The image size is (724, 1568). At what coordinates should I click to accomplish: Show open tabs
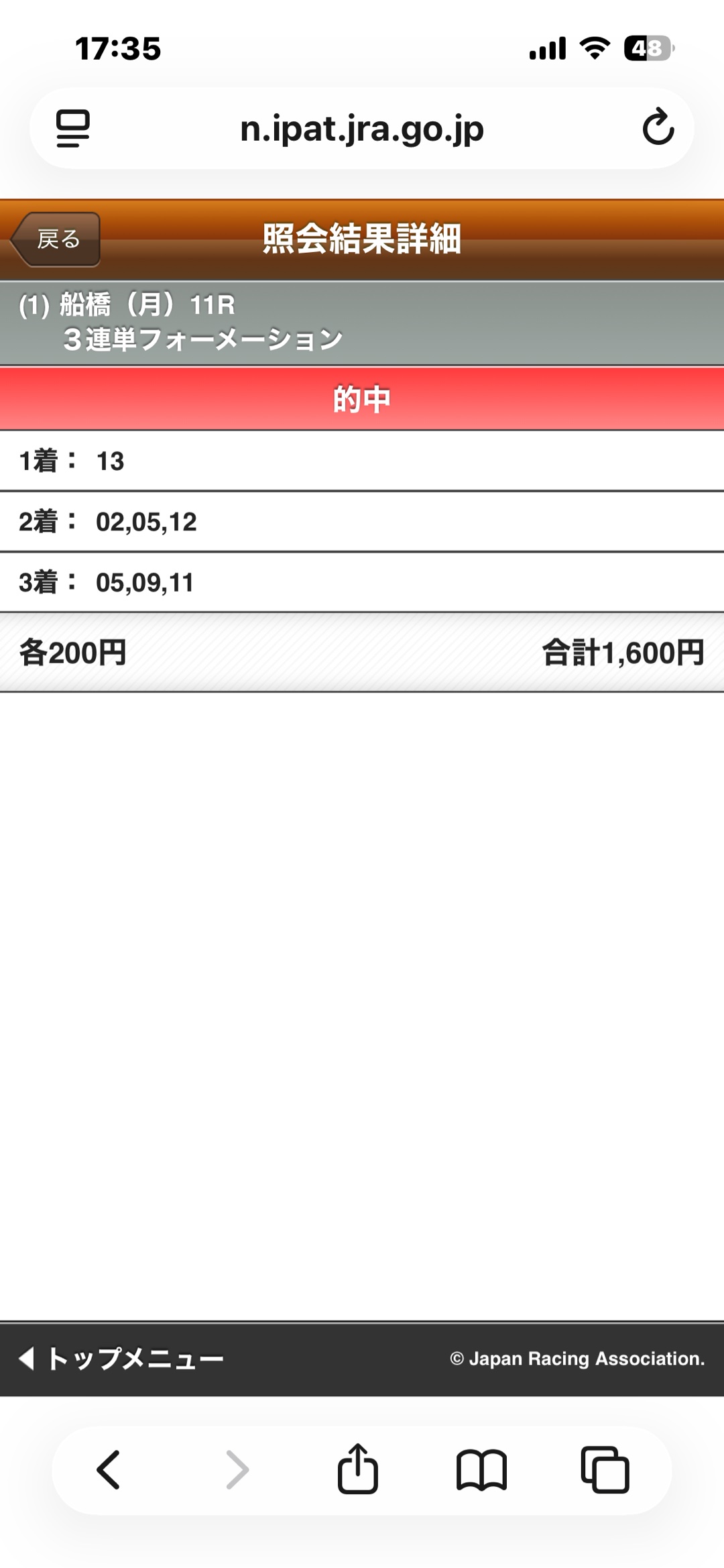(605, 1469)
